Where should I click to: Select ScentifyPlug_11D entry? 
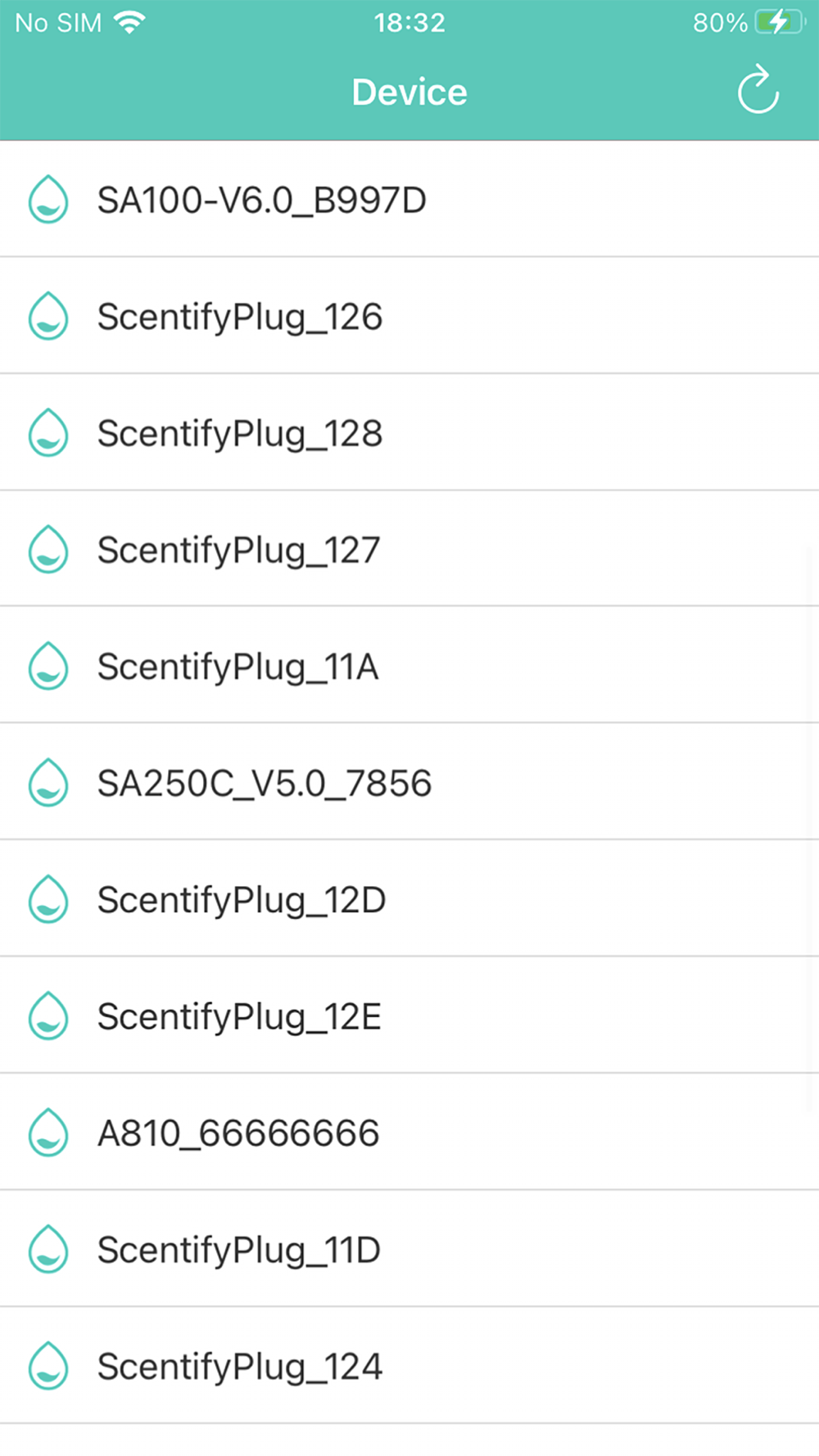click(x=409, y=1249)
